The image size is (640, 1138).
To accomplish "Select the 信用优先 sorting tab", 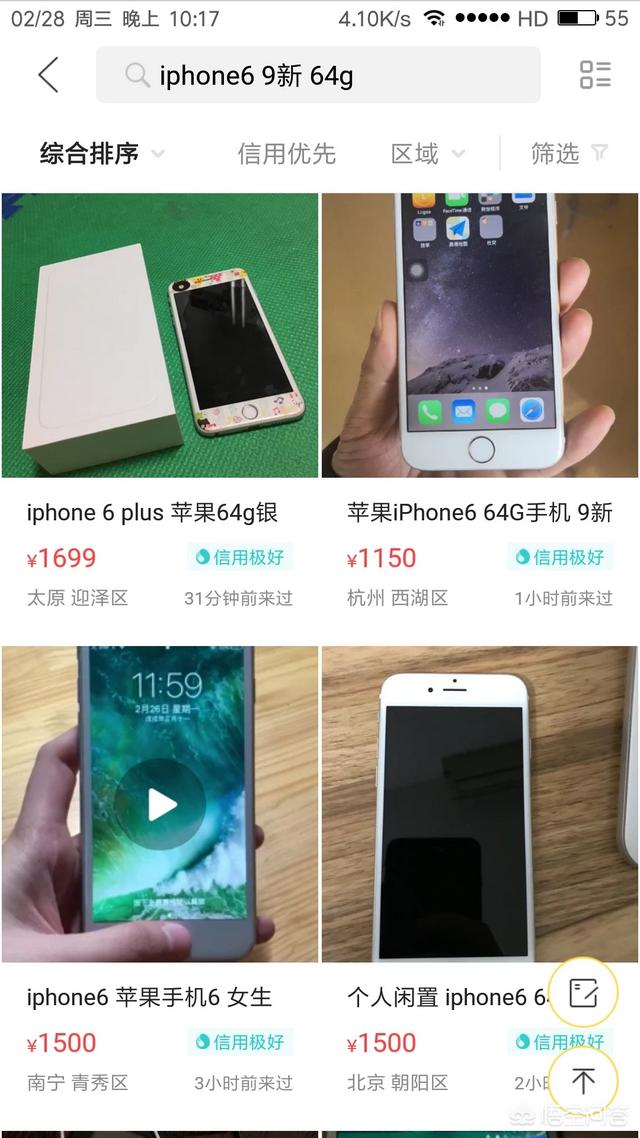I will tap(286, 154).
